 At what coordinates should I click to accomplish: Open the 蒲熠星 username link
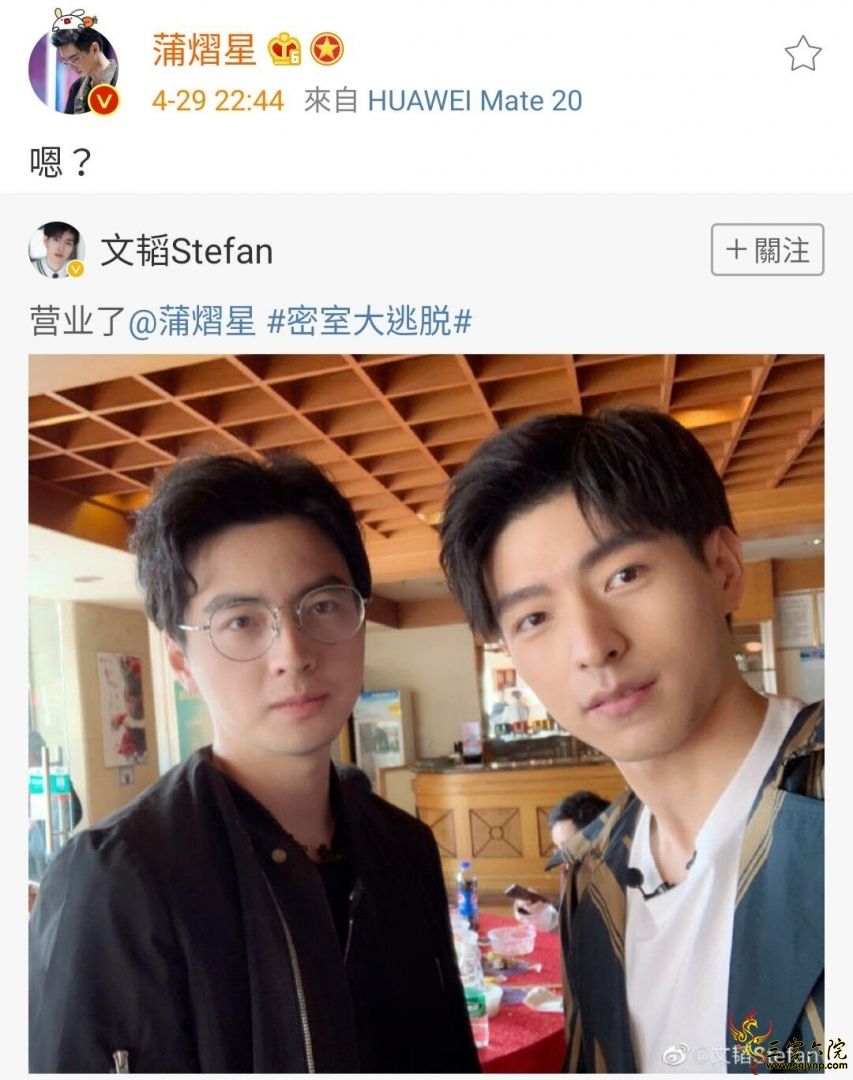click(x=204, y=49)
